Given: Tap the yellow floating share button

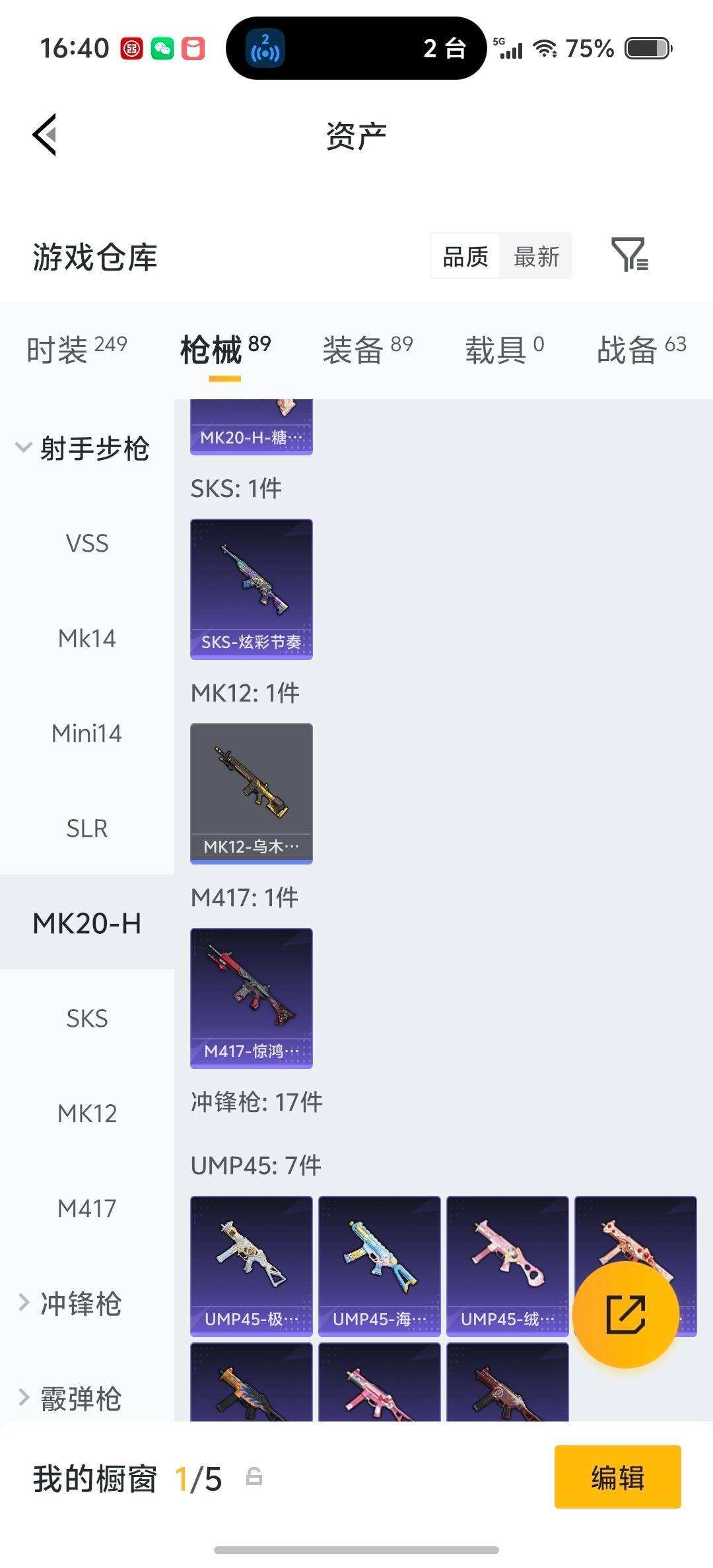Looking at the screenshot, I should click(625, 1314).
